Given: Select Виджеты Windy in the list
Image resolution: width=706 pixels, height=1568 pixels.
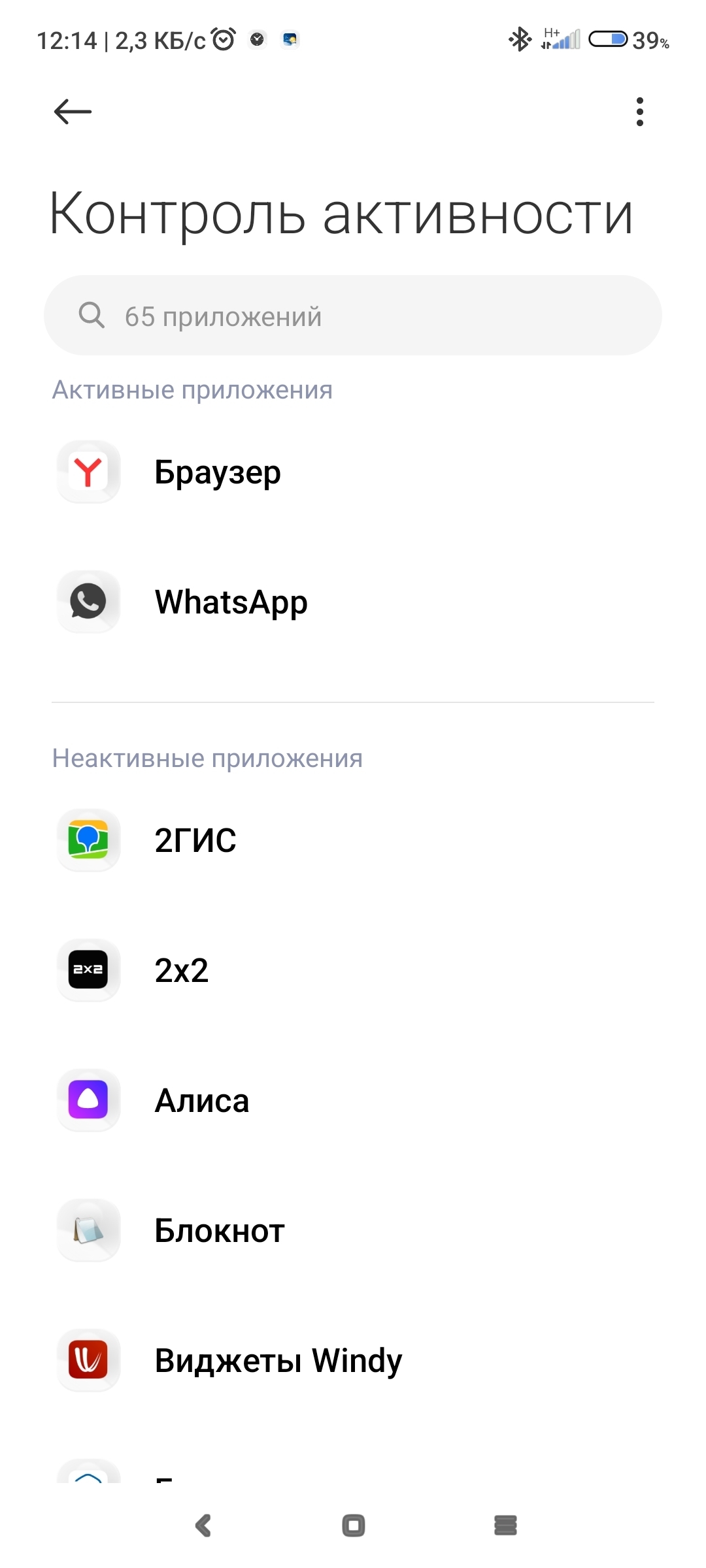Looking at the screenshot, I should (x=353, y=1360).
